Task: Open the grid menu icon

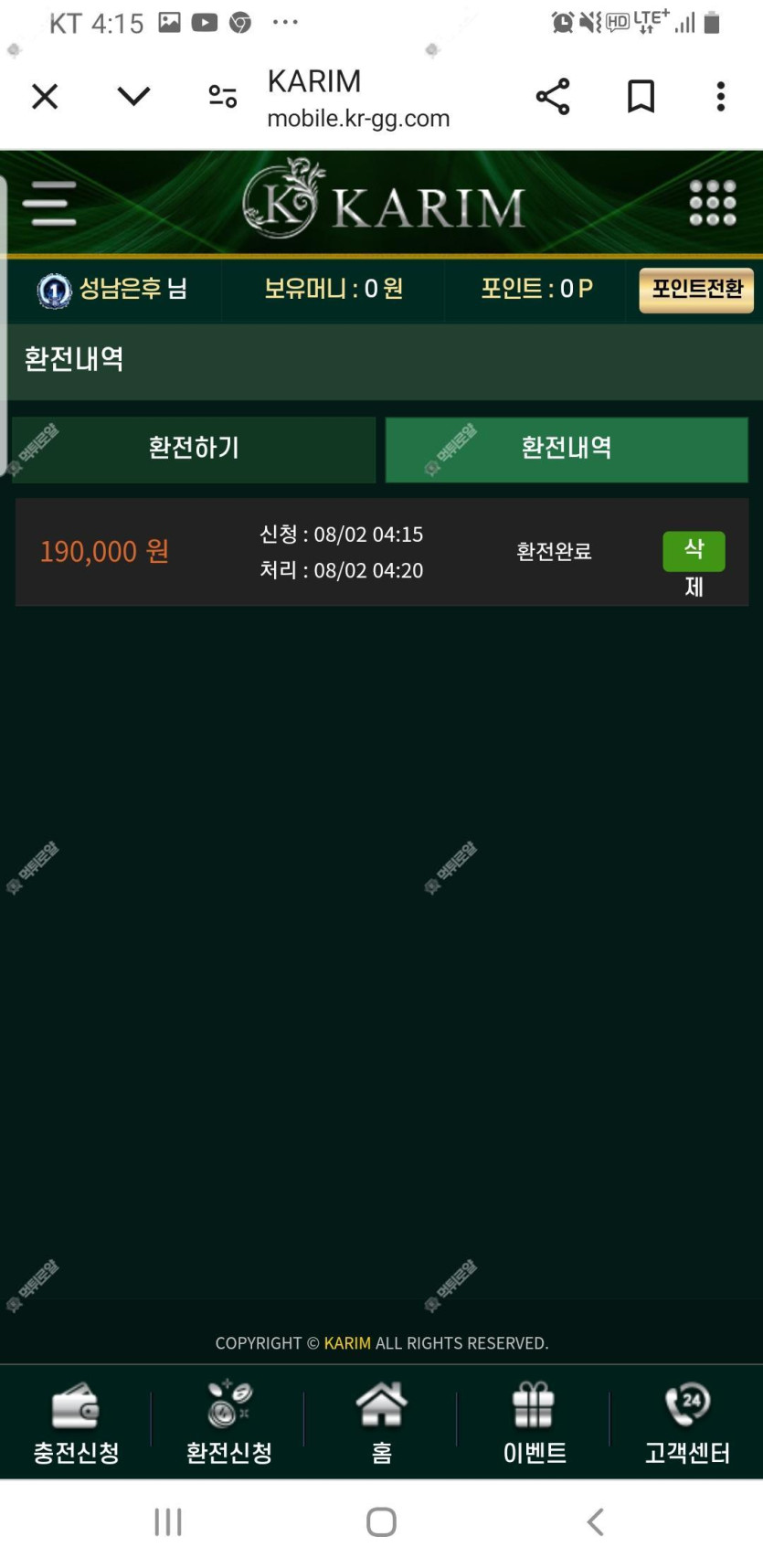Action: point(712,203)
